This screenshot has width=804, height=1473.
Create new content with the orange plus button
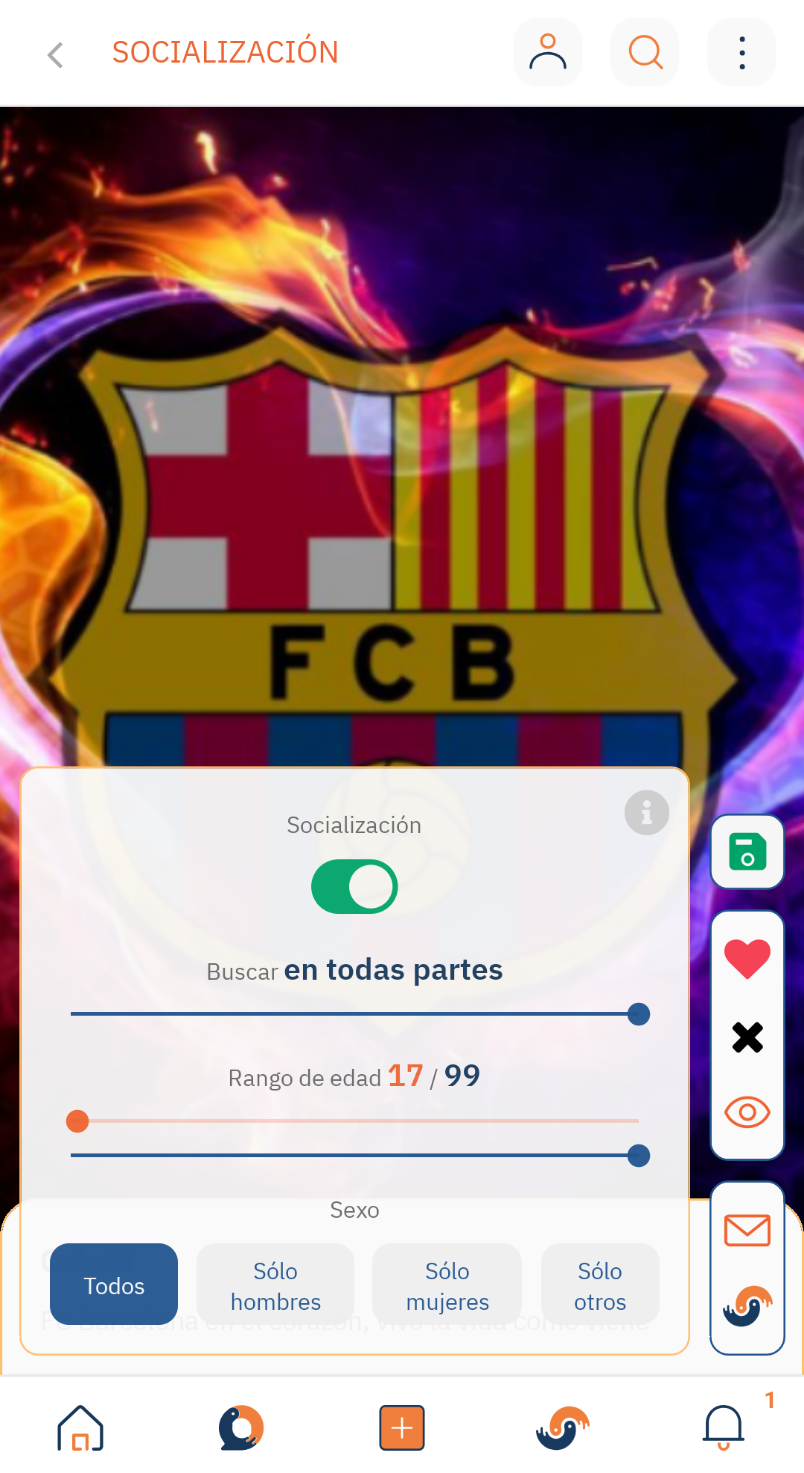tap(402, 1428)
